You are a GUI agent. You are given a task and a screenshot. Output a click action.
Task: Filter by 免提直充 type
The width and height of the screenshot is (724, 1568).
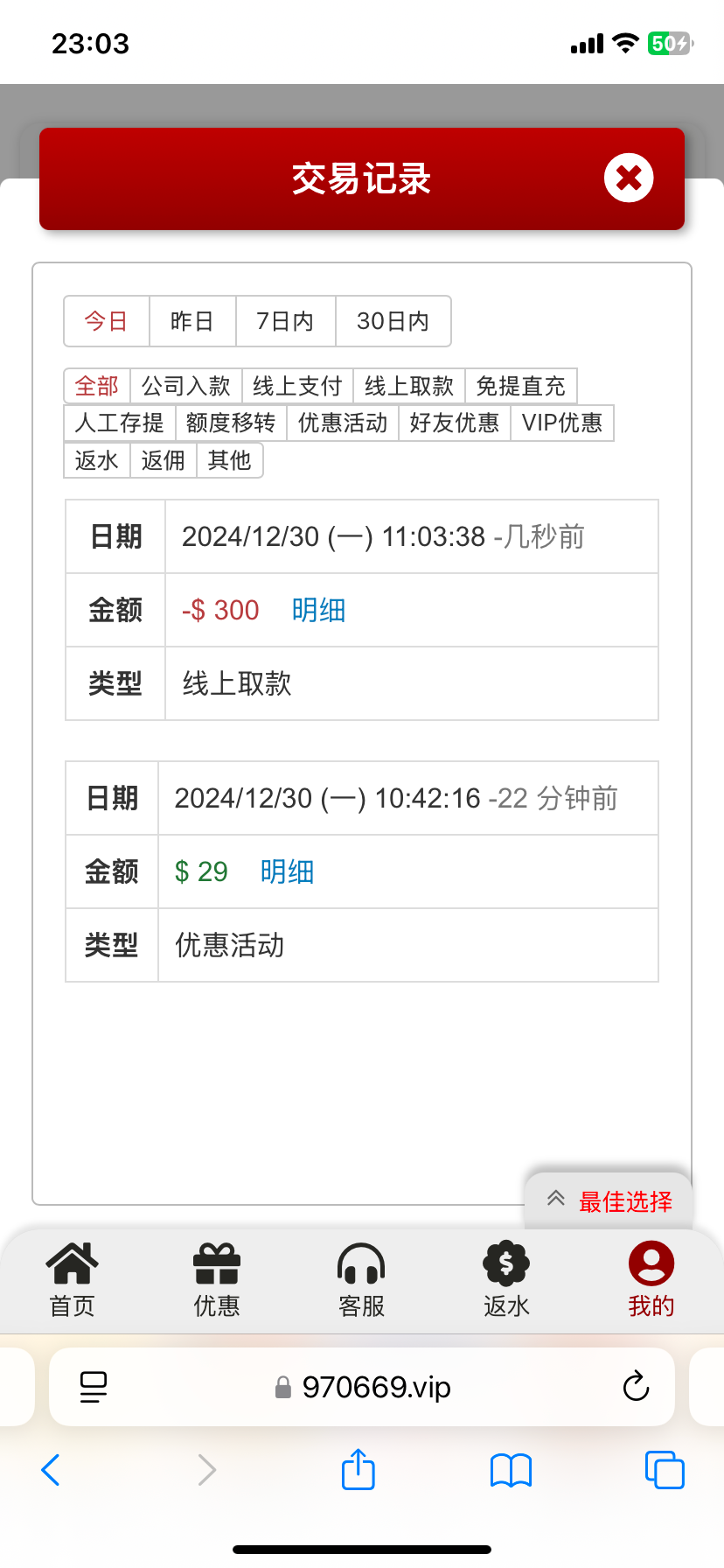tap(520, 386)
